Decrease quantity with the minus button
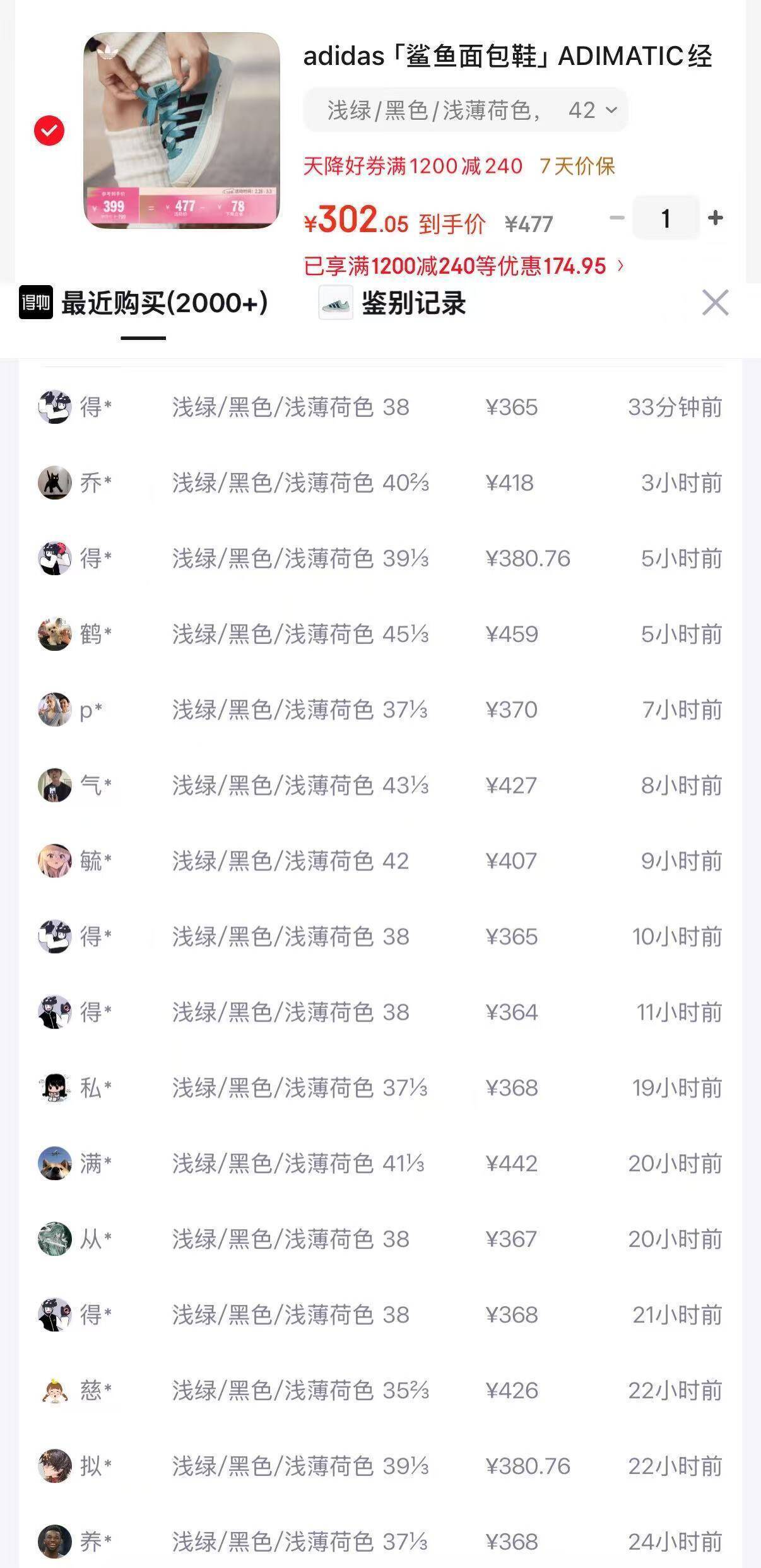The height and width of the screenshot is (1568, 761). [x=616, y=218]
